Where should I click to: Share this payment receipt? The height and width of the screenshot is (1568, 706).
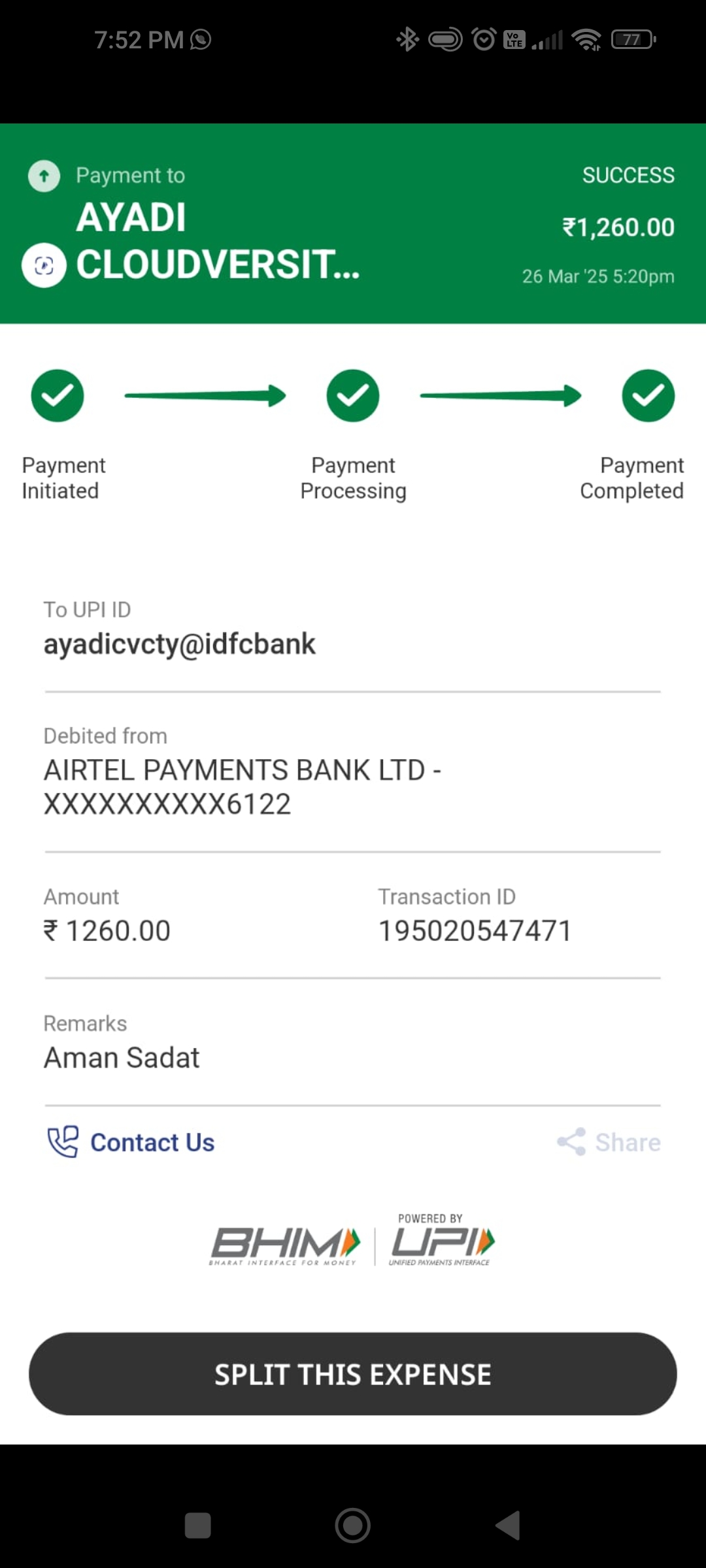pos(609,1142)
